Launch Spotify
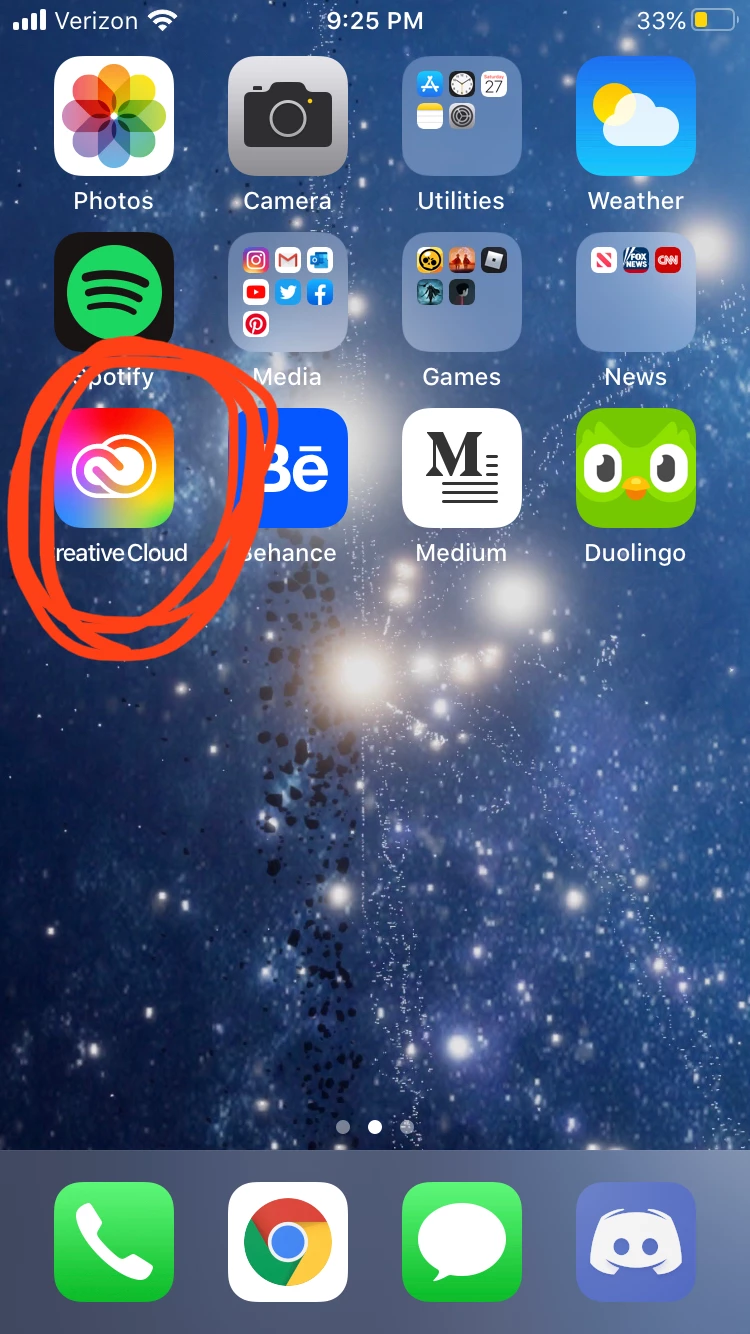 (114, 292)
